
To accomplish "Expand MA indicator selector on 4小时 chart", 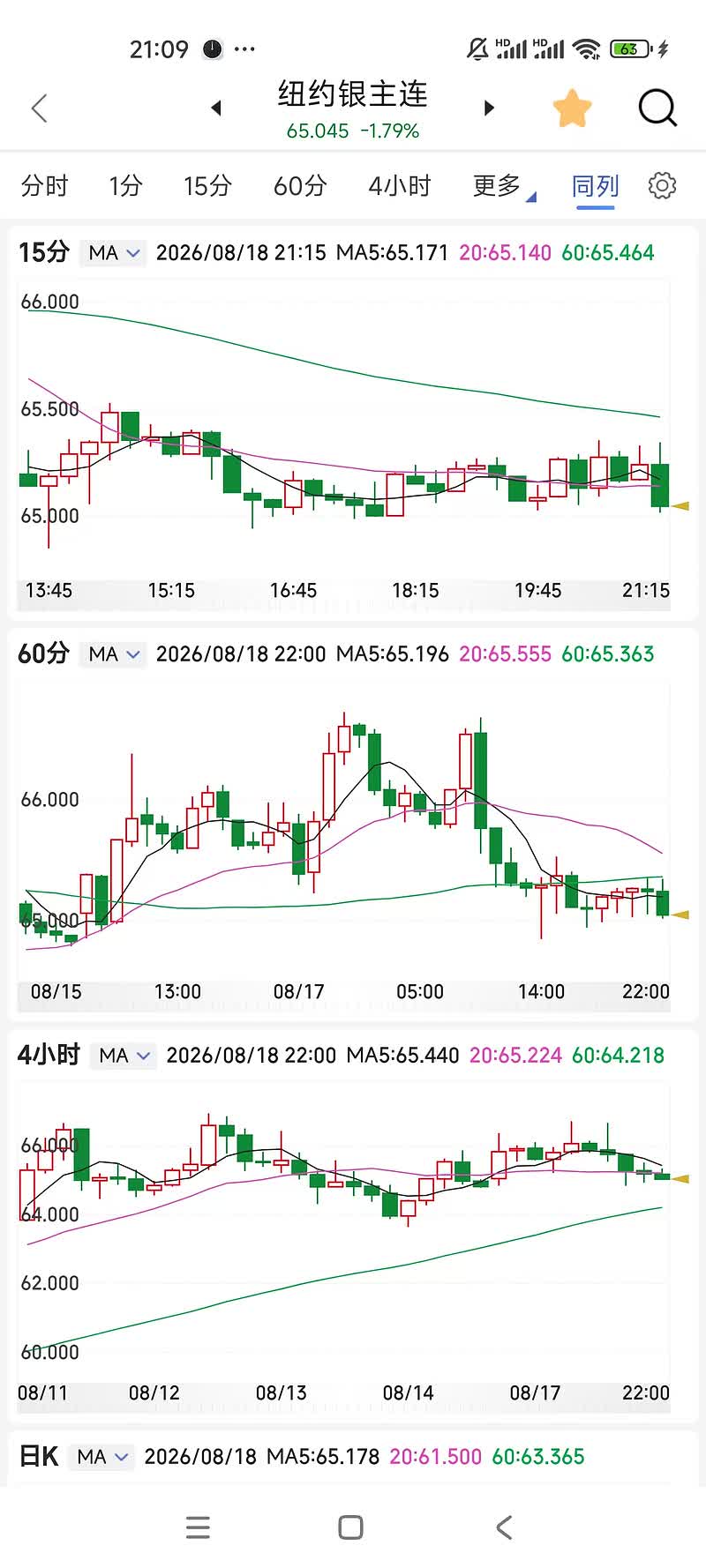I will [124, 1056].
